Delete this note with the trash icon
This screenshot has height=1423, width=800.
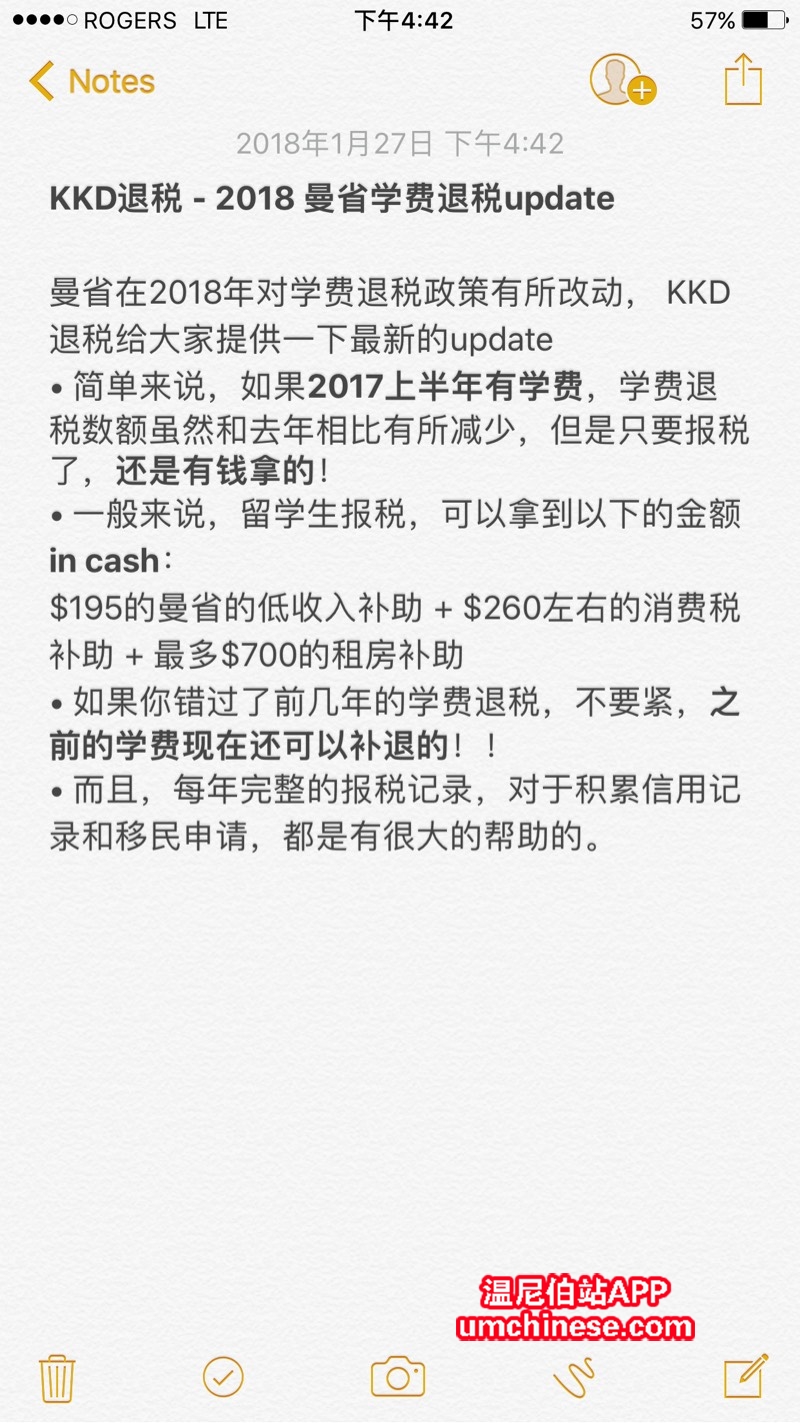57,1378
